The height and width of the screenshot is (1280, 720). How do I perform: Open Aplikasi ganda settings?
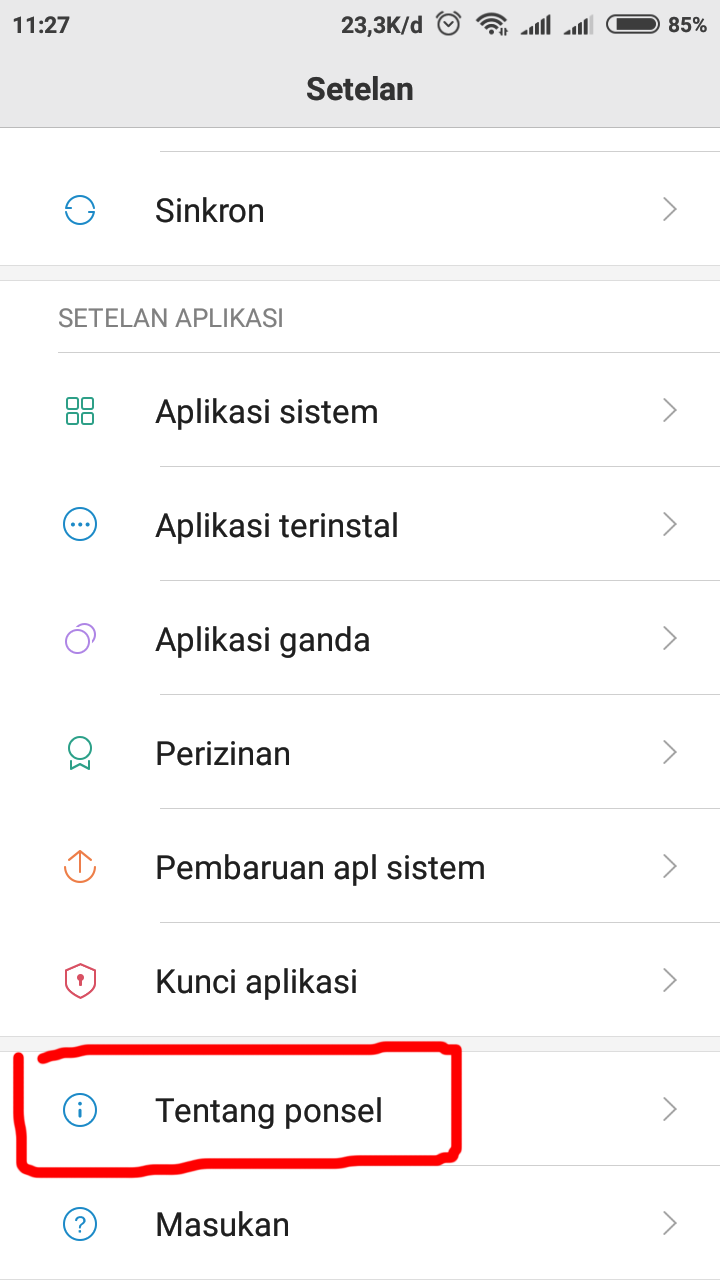click(360, 639)
